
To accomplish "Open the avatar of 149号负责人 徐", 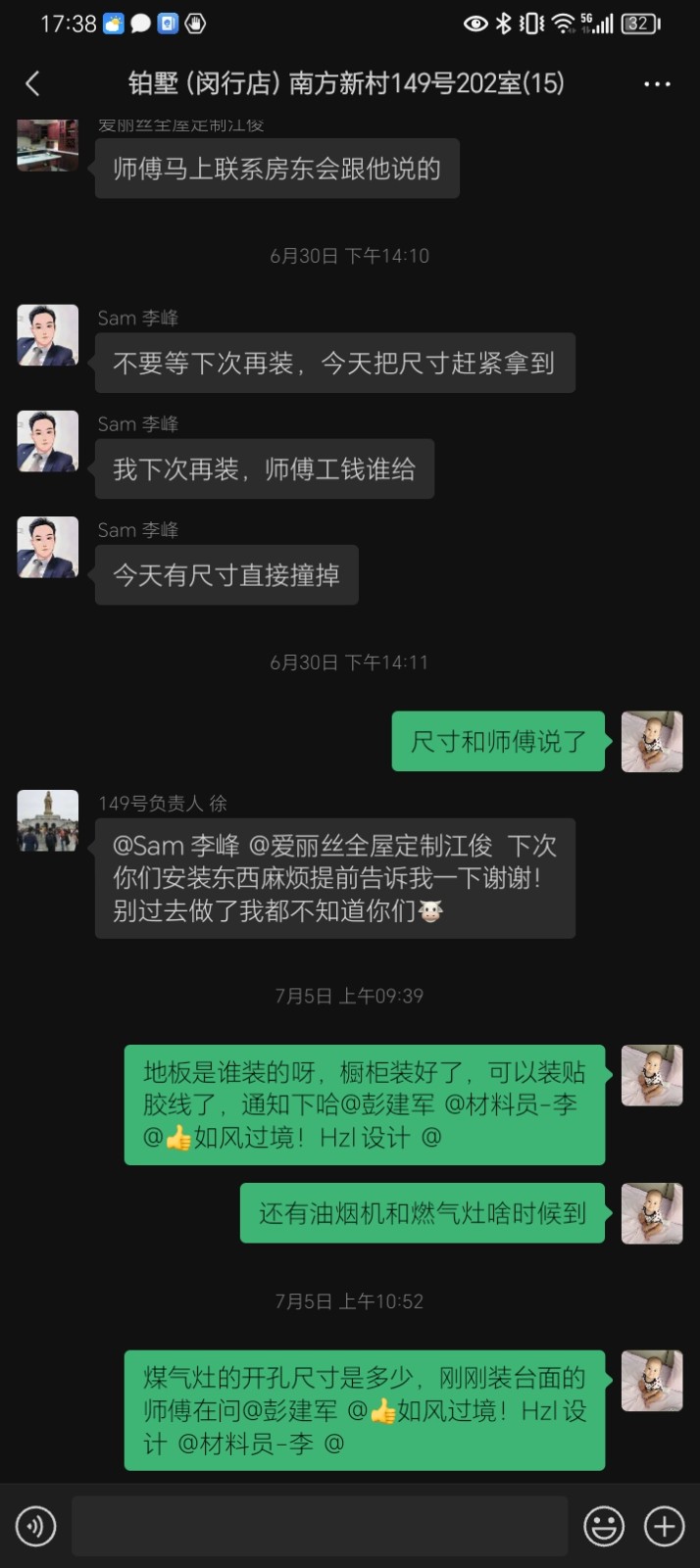I will point(48,820).
